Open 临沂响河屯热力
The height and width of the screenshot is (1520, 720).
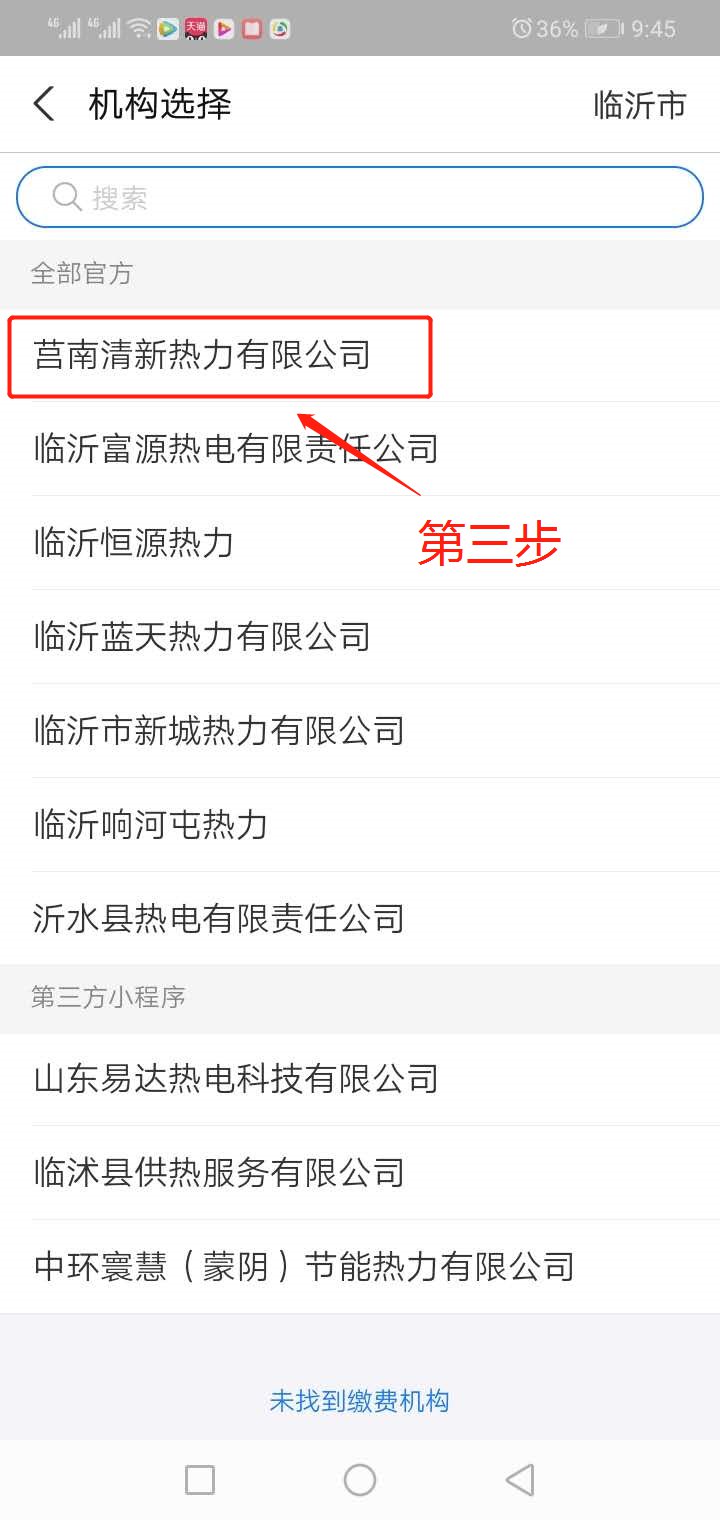[151, 825]
